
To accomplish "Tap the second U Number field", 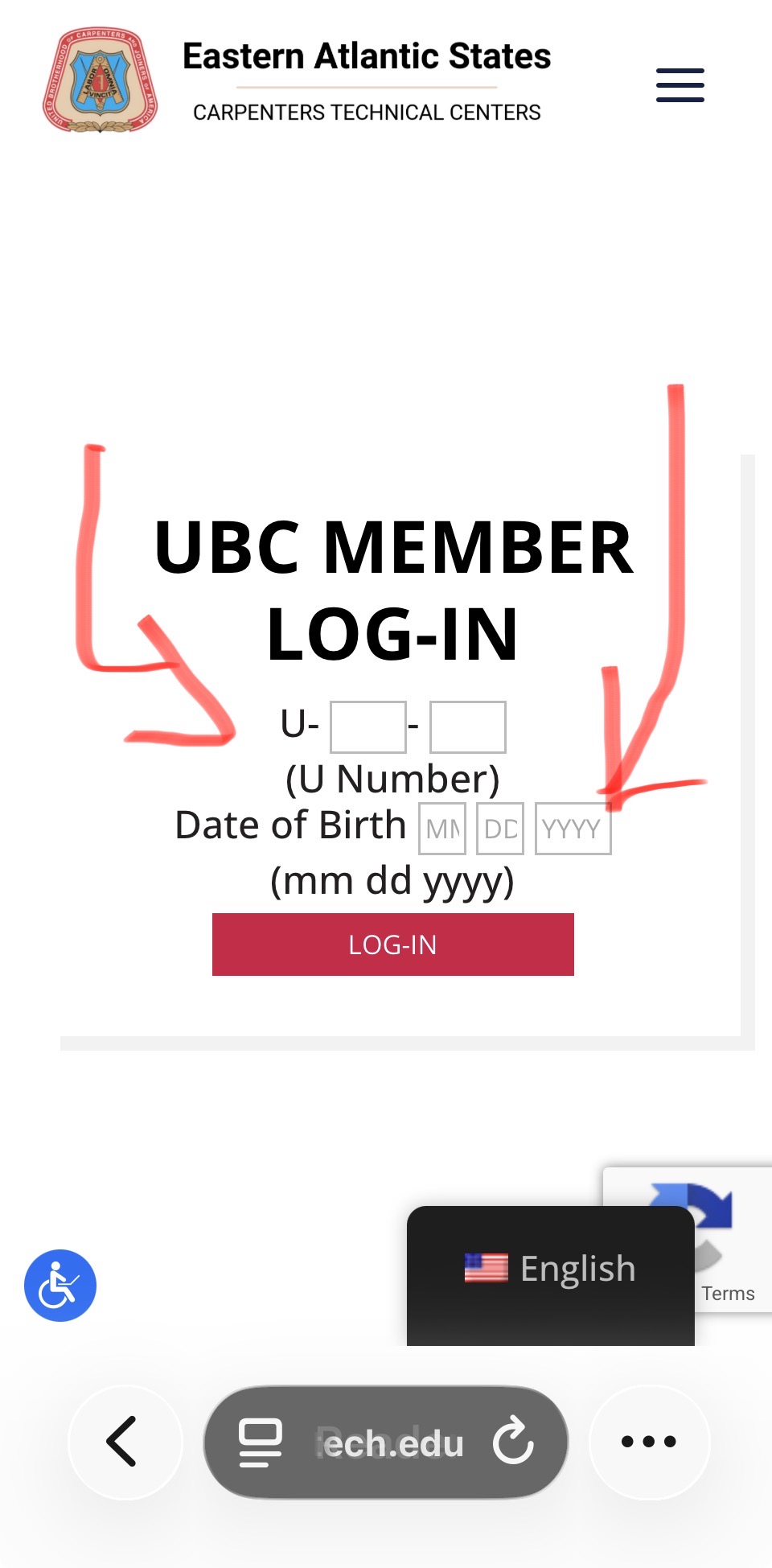I will tap(467, 726).
